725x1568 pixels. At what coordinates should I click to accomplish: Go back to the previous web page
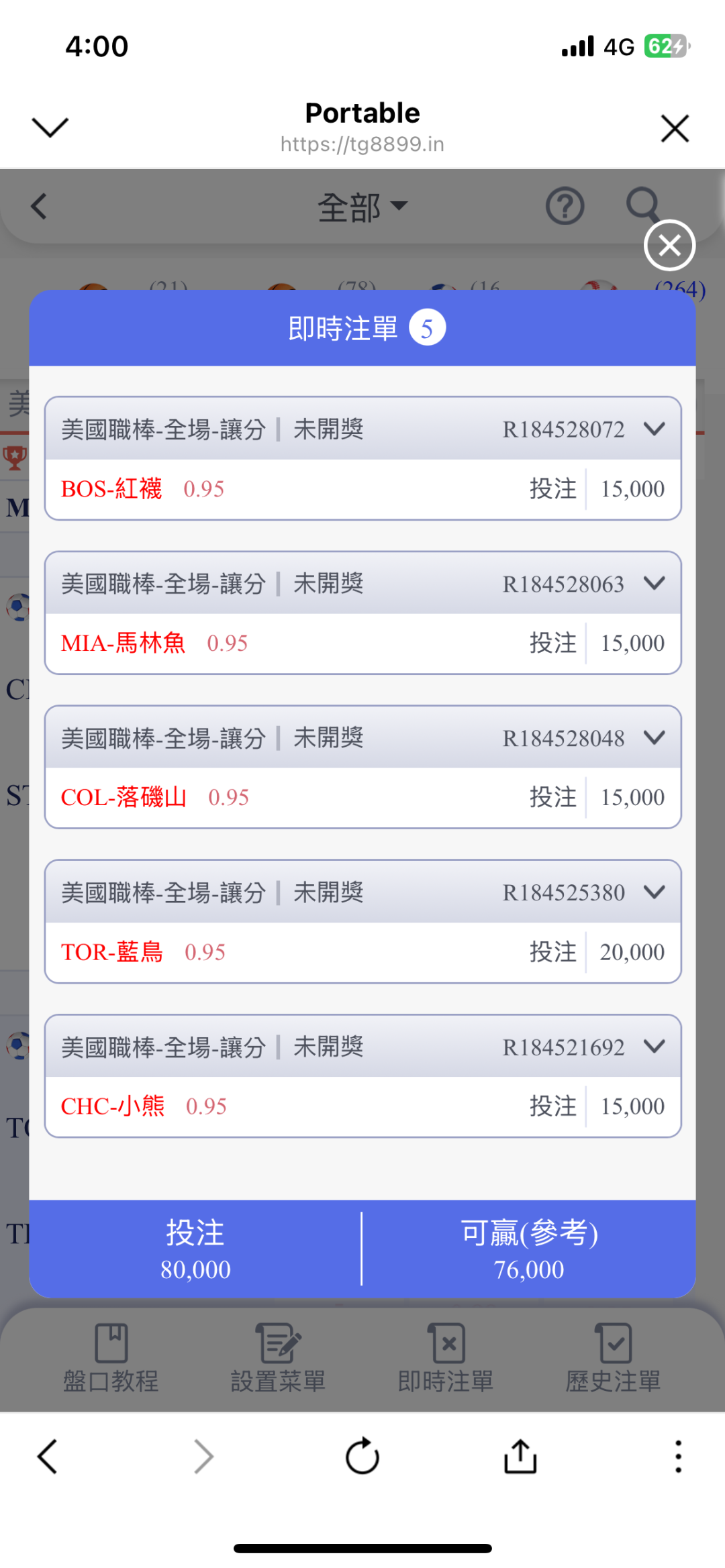(x=47, y=1456)
